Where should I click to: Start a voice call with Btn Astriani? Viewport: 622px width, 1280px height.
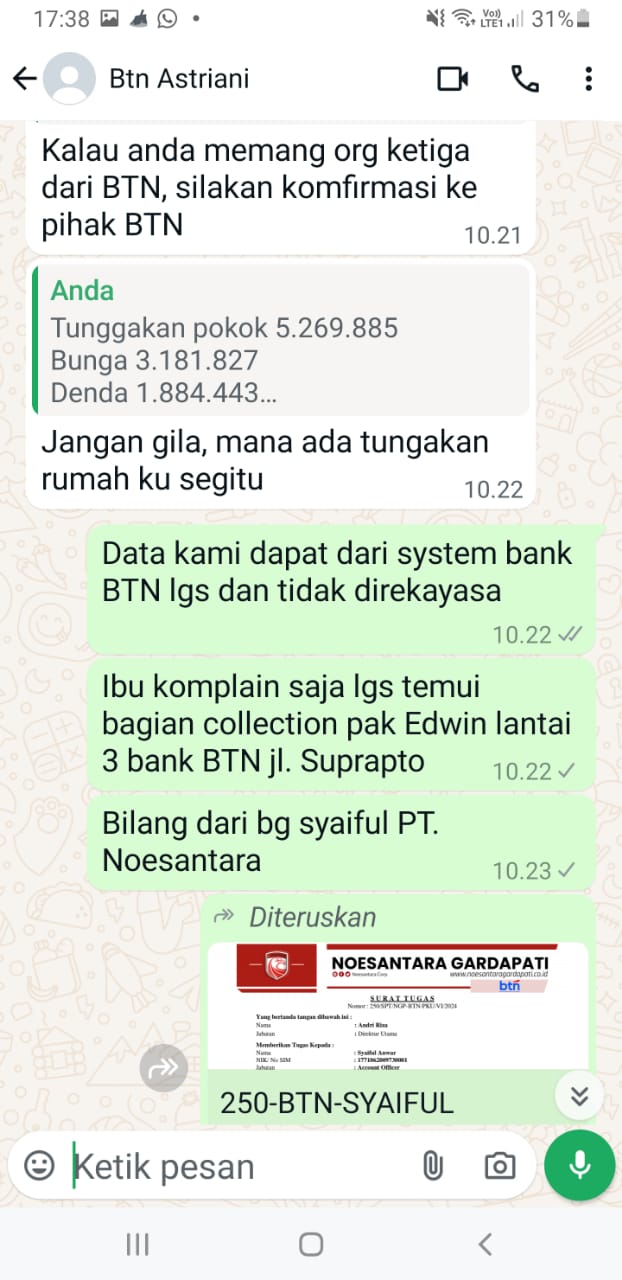tap(524, 79)
